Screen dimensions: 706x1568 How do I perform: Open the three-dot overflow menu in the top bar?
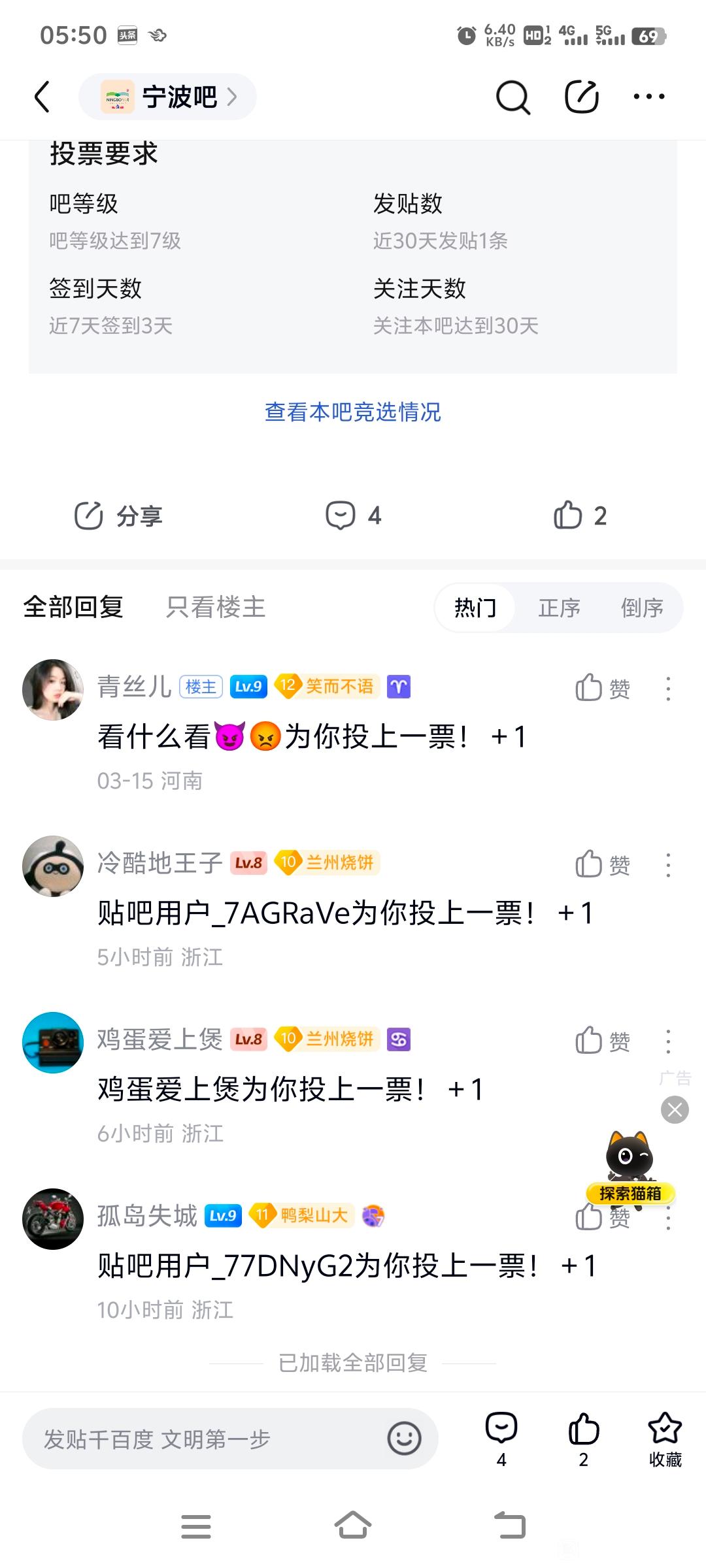point(649,97)
